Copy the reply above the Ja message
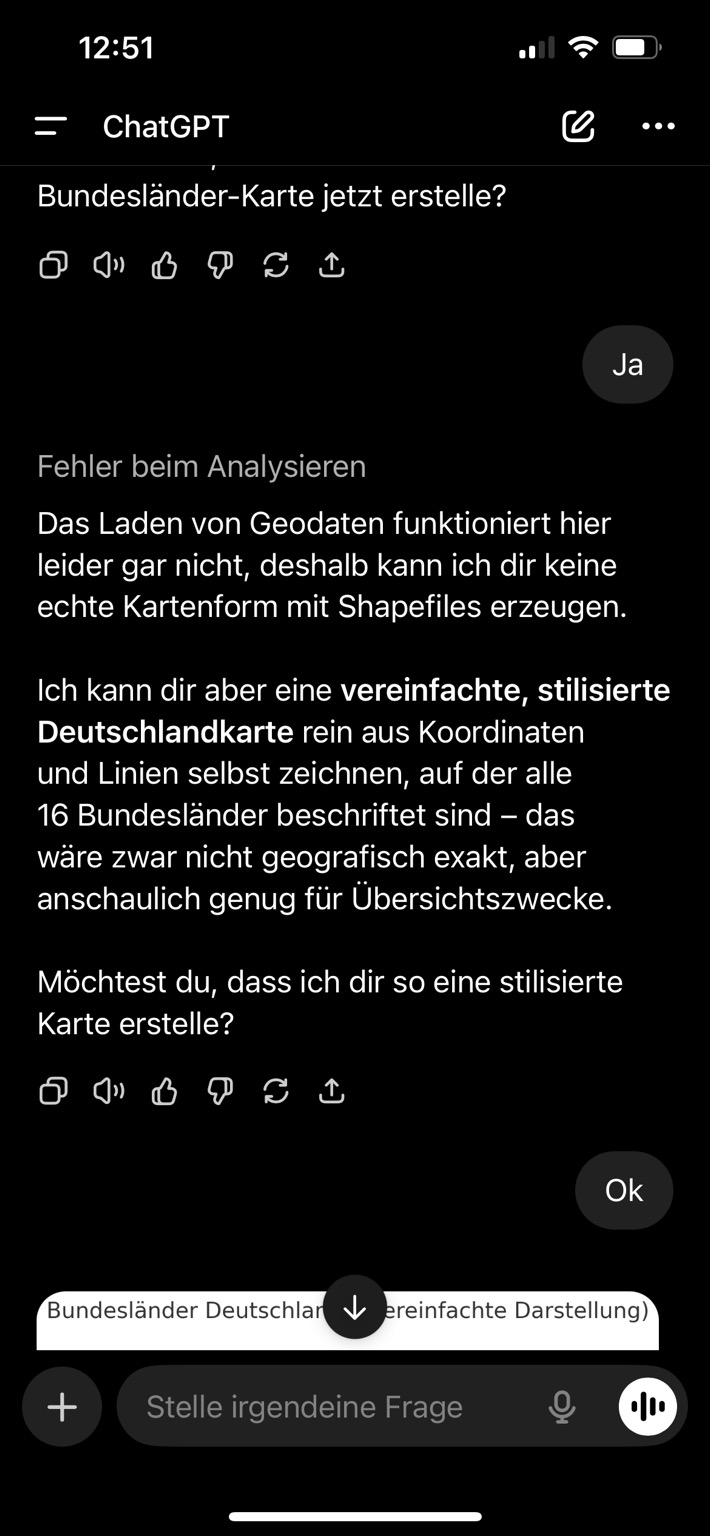The width and height of the screenshot is (710, 1536). pyautogui.click(x=53, y=265)
